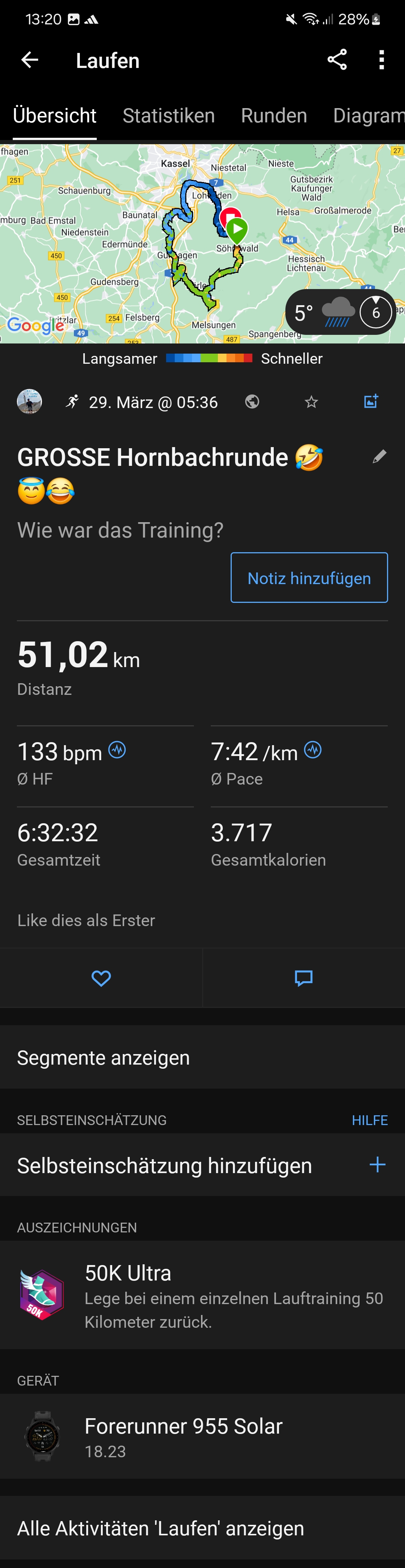Share this running activity
405x1568 pixels.
click(x=337, y=60)
